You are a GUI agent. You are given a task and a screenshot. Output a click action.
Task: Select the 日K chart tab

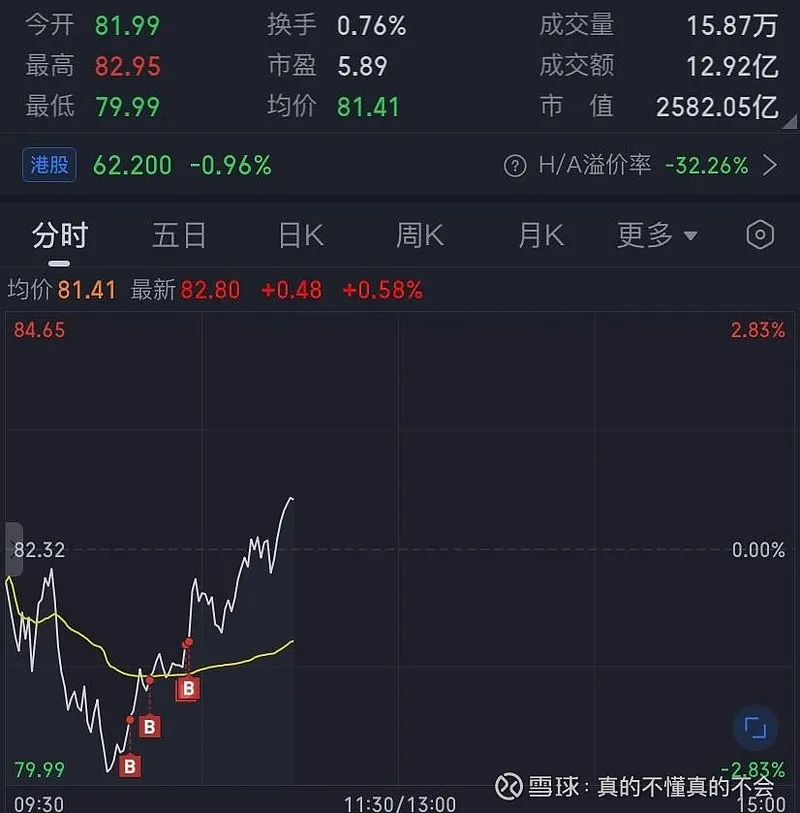click(300, 236)
